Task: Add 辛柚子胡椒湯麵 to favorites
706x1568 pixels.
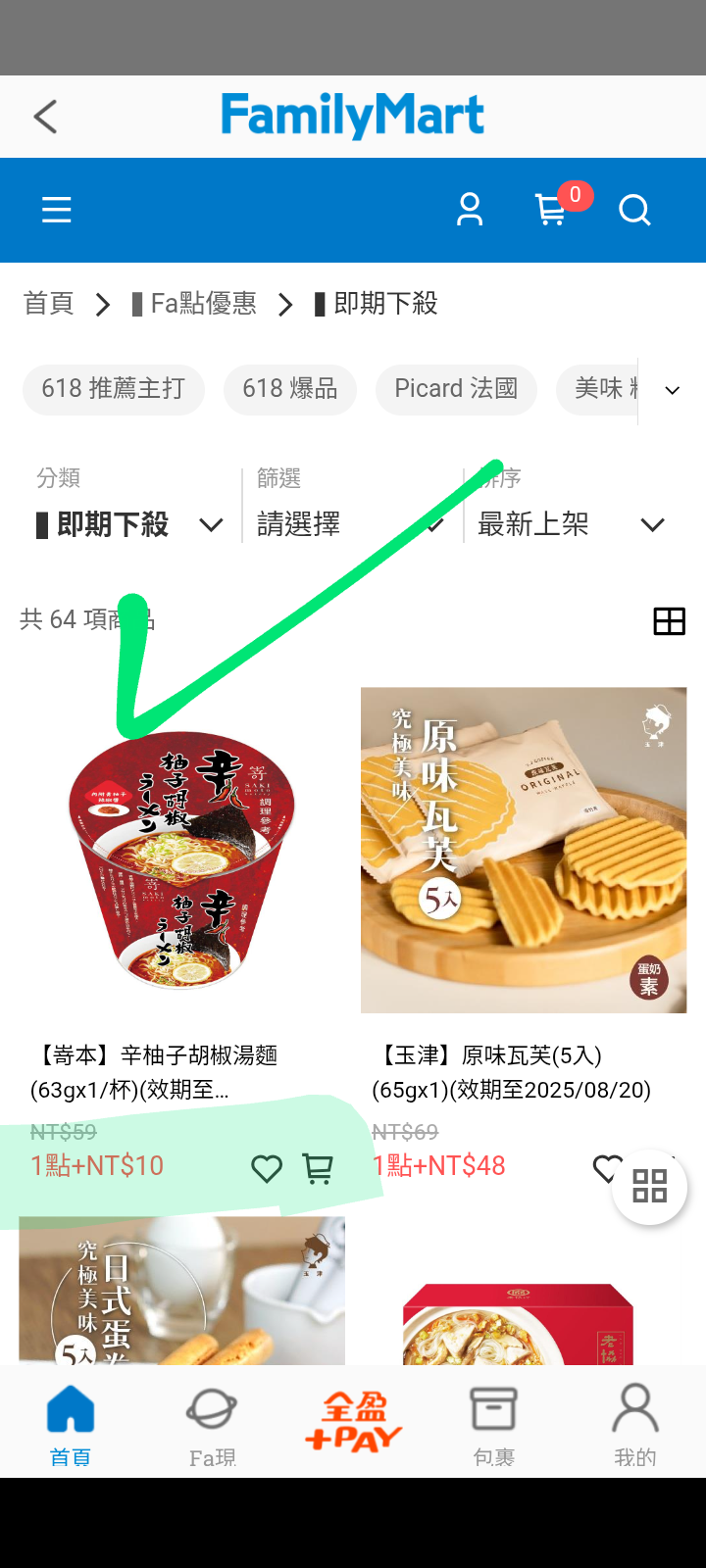Action: pos(267,1168)
